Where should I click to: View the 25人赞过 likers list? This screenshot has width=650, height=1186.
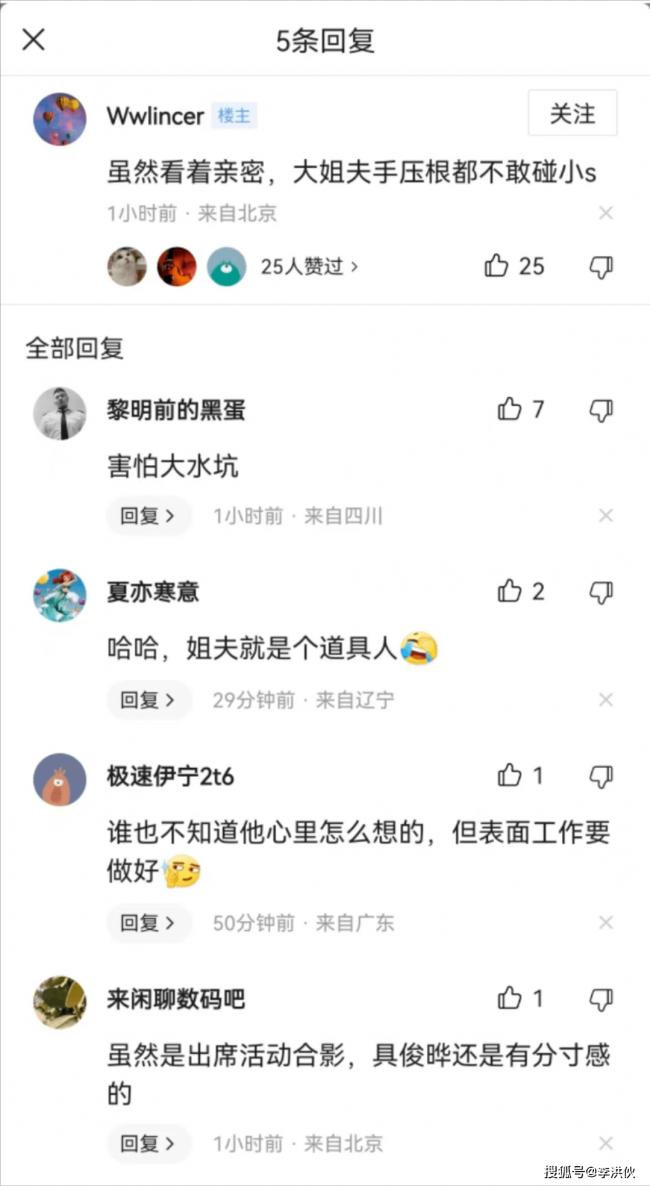[308, 266]
